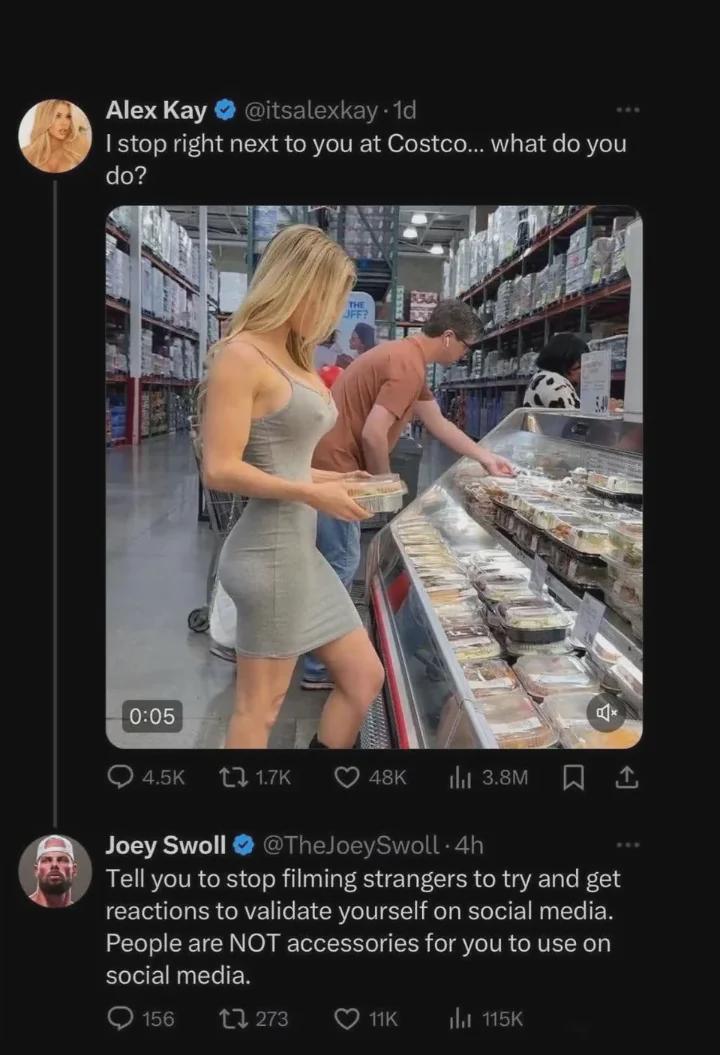Play Alex Kay's Costco video
Viewport: 720px width, 1055px height.
coord(374,477)
